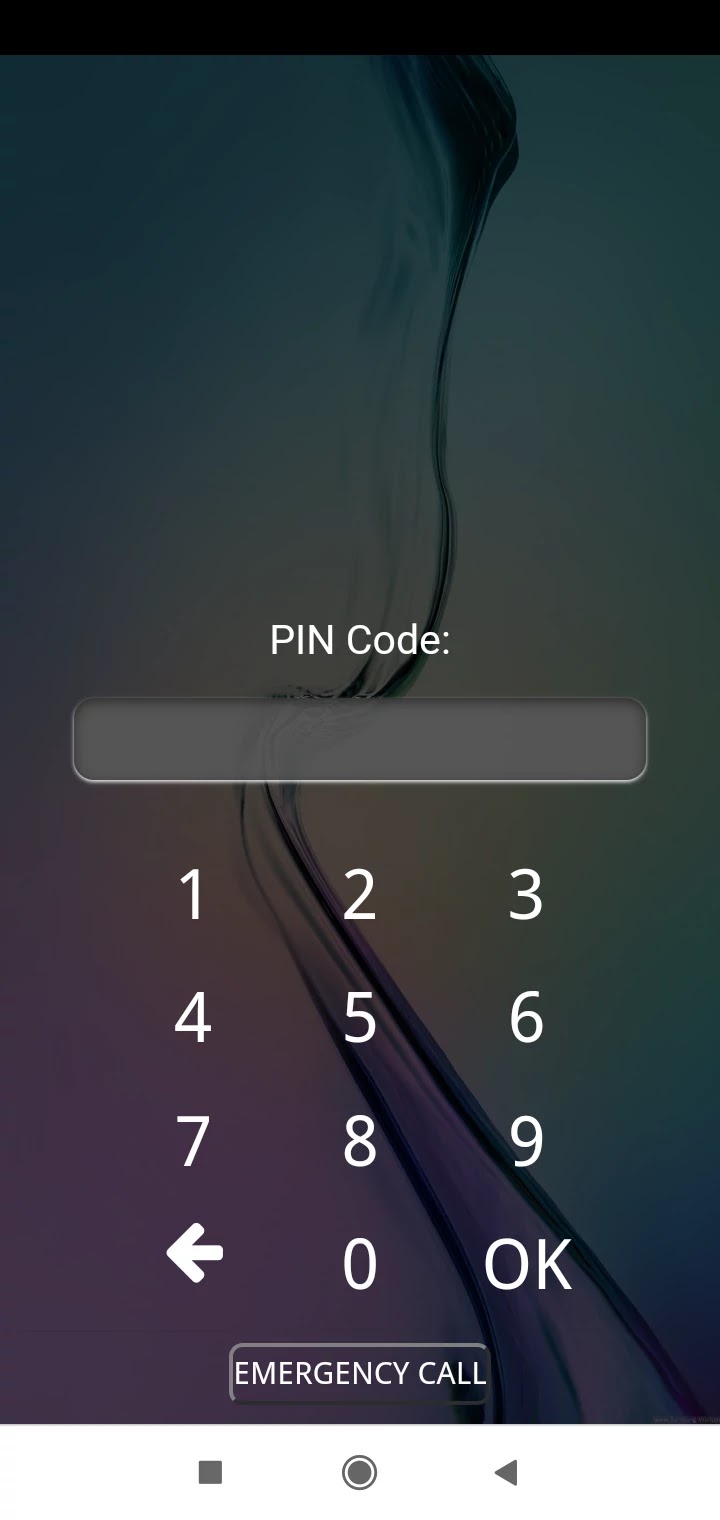Enter digit 9 on the keypad

point(526,1140)
